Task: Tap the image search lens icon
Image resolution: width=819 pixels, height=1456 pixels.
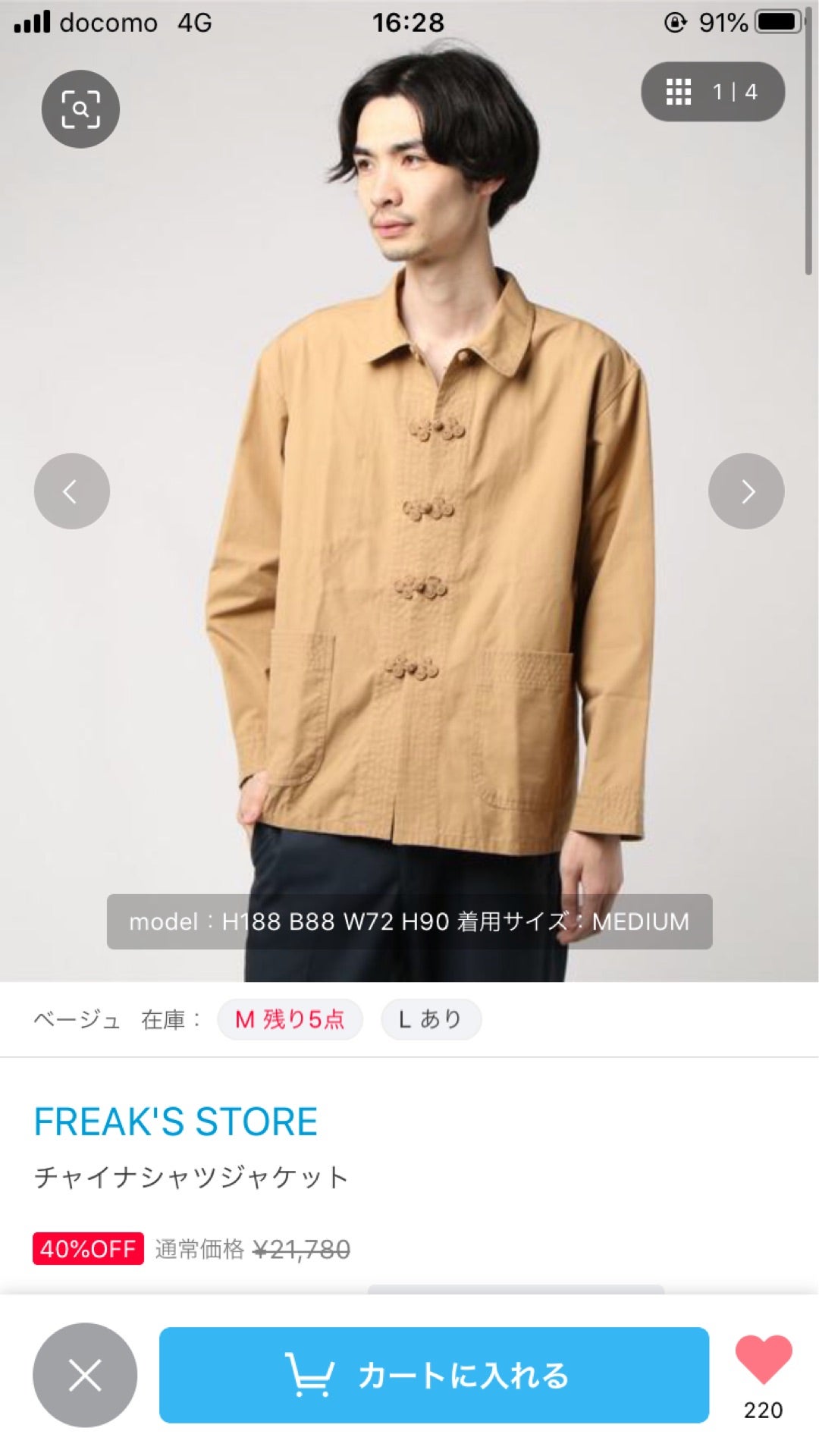Action: click(80, 108)
